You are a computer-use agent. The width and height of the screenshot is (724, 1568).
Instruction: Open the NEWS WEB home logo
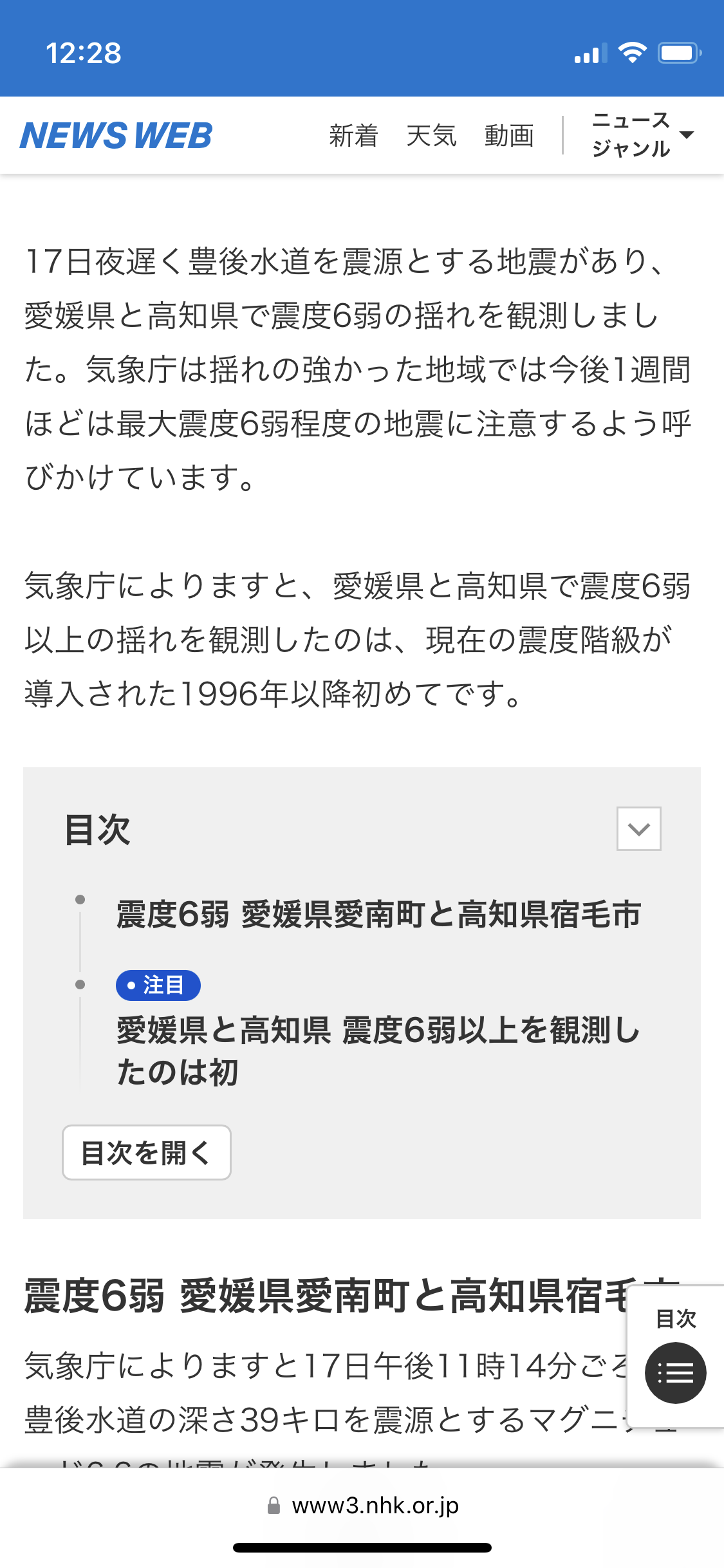click(x=116, y=135)
